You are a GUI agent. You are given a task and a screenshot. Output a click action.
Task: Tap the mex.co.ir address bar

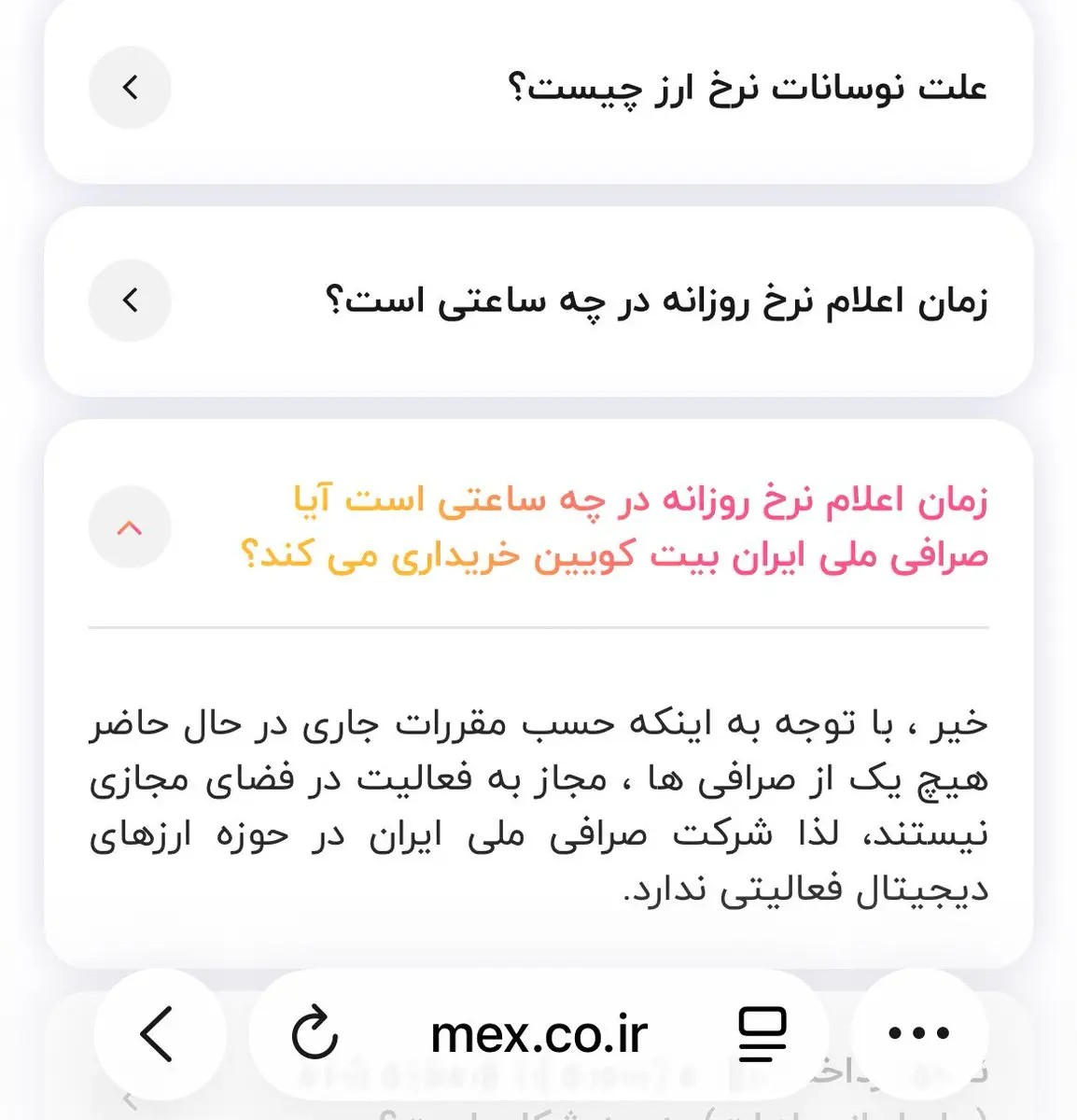click(538, 1034)
